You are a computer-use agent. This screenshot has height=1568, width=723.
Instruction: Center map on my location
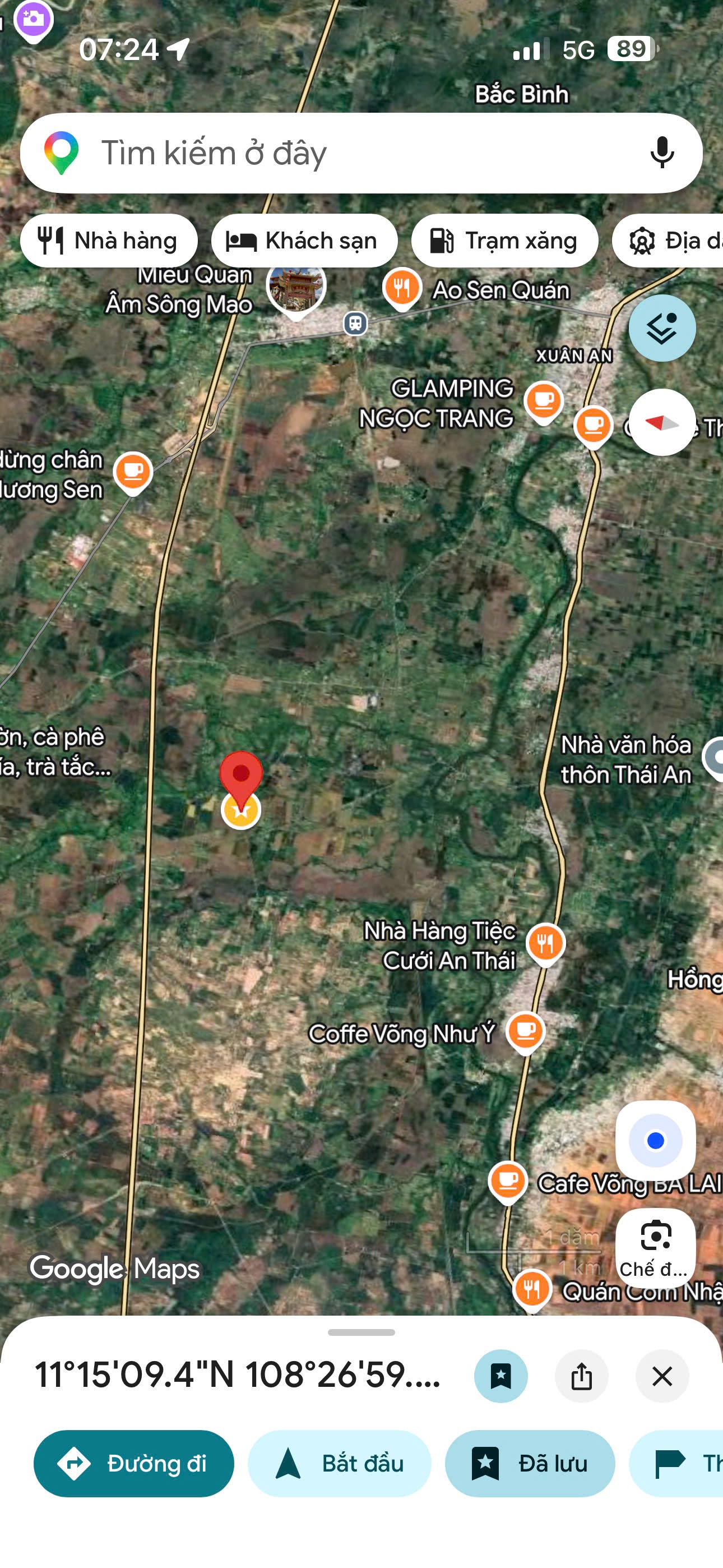(655, 1141)
